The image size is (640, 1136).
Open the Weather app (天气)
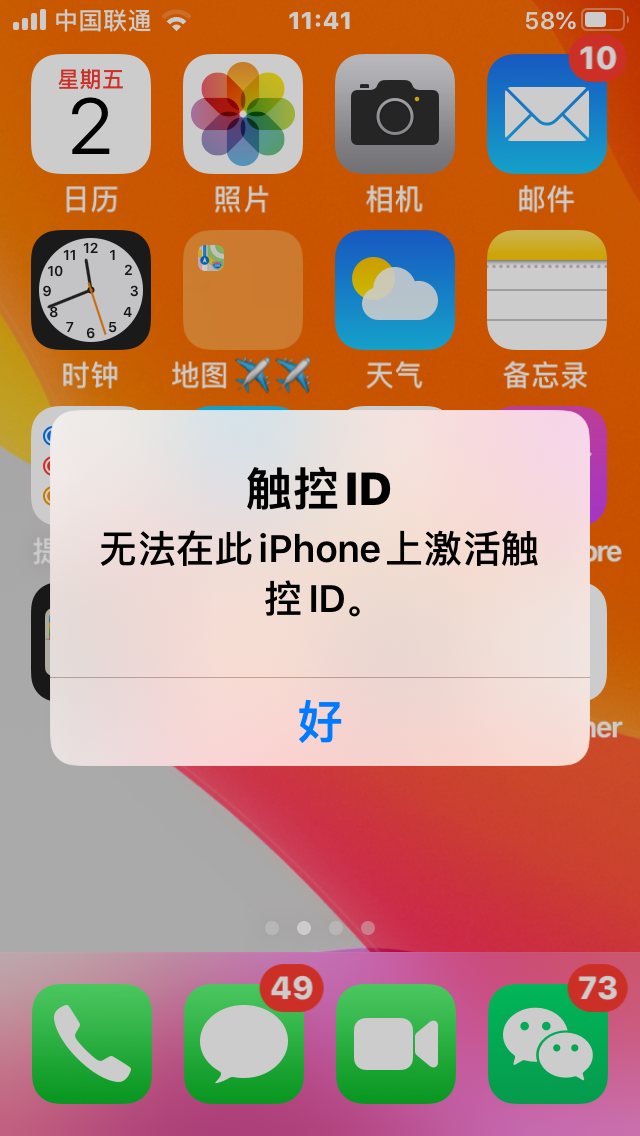coord(395,290)
